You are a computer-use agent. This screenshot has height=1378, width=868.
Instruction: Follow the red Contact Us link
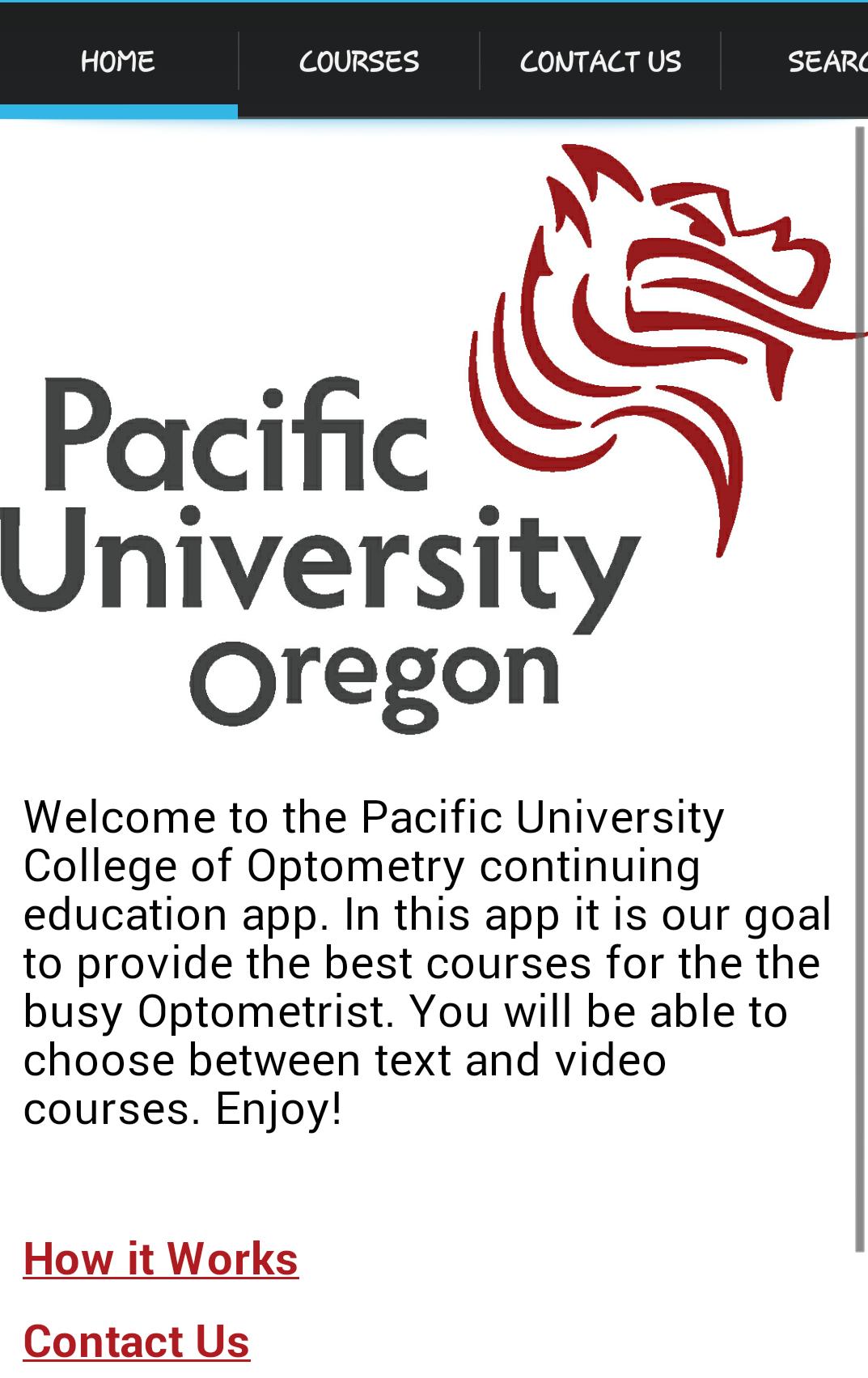pos(137,1342)
